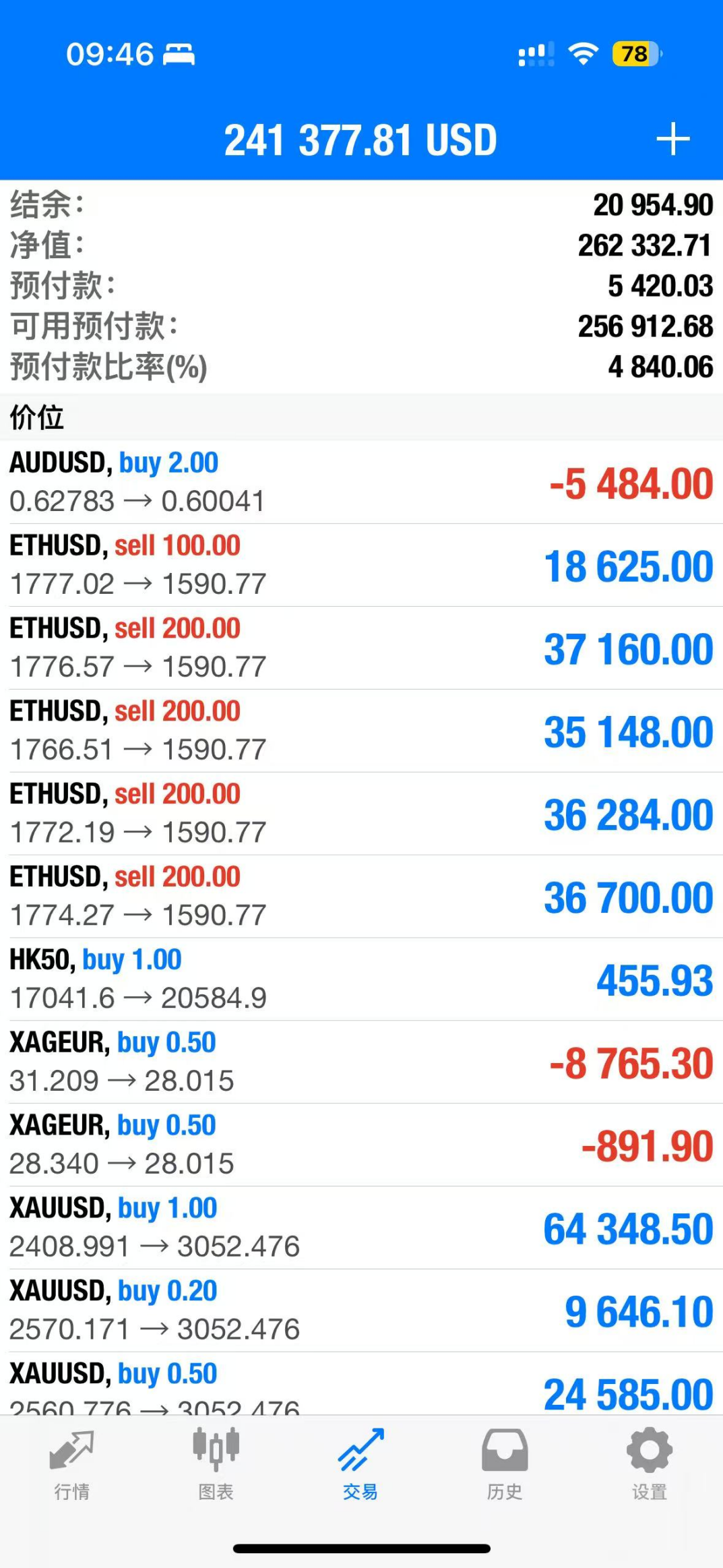This screenshot has width=723, height=1568.
Task: Open the AUDUSD buy 2.00 position
Action: tap(361, 483)
